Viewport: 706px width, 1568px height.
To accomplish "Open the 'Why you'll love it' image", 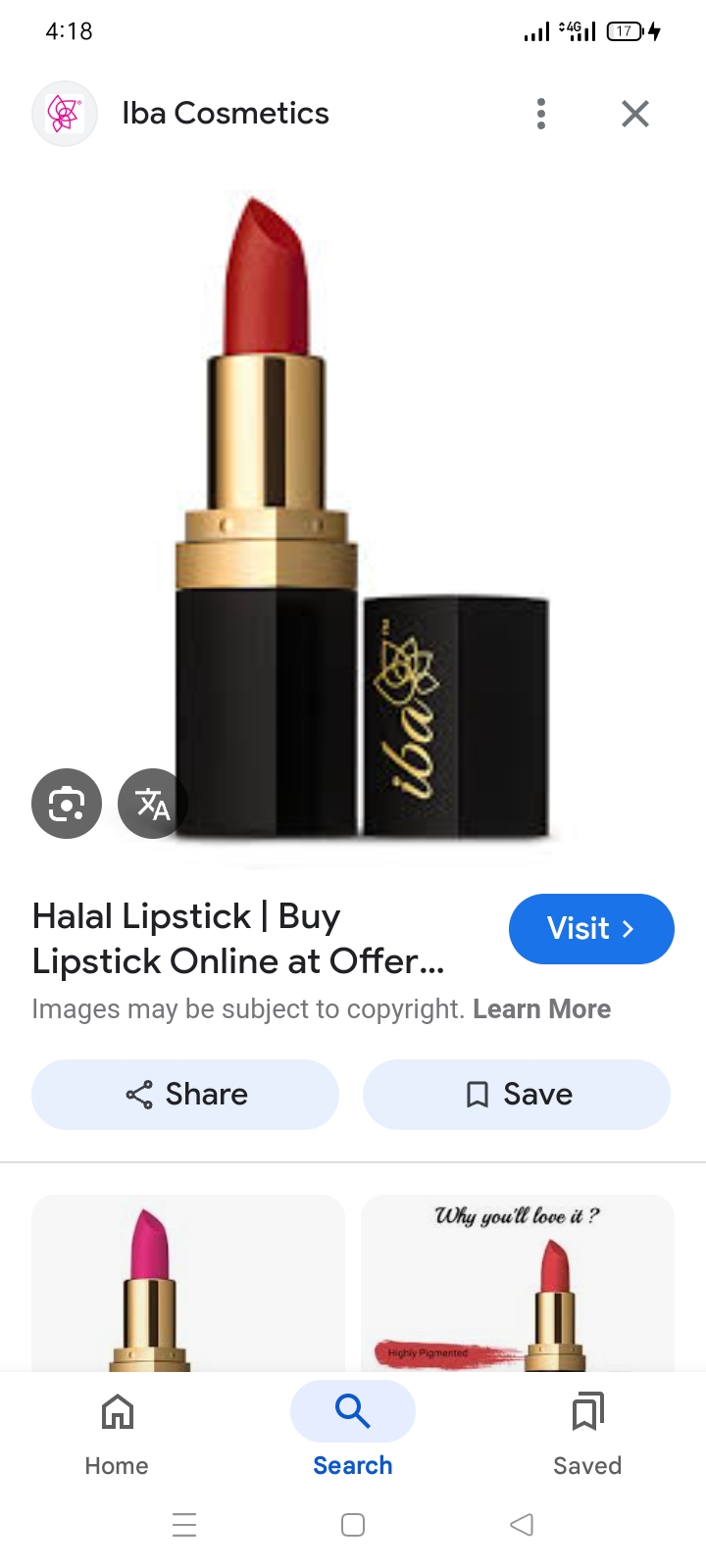I will click(x=517, y=1282).
